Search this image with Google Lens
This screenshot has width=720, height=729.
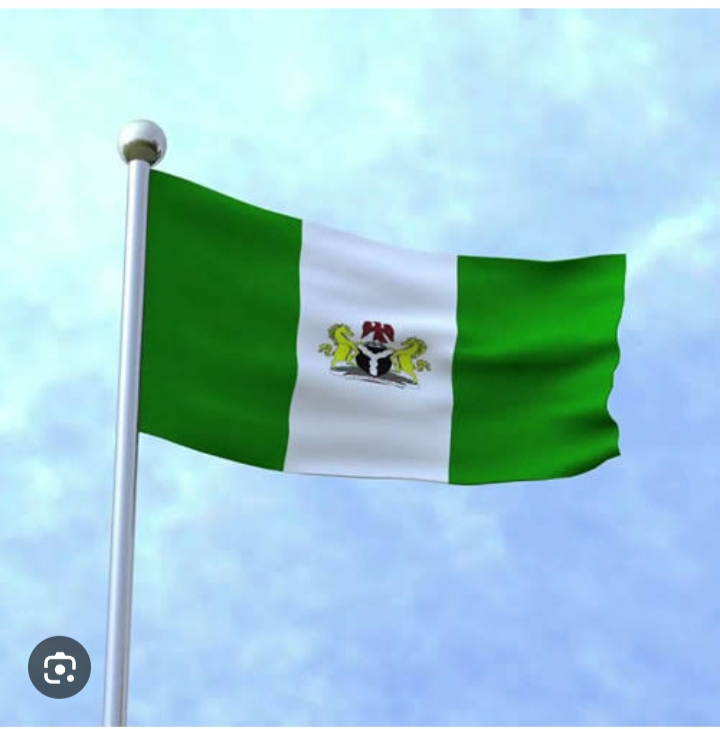tap(59, 667)
